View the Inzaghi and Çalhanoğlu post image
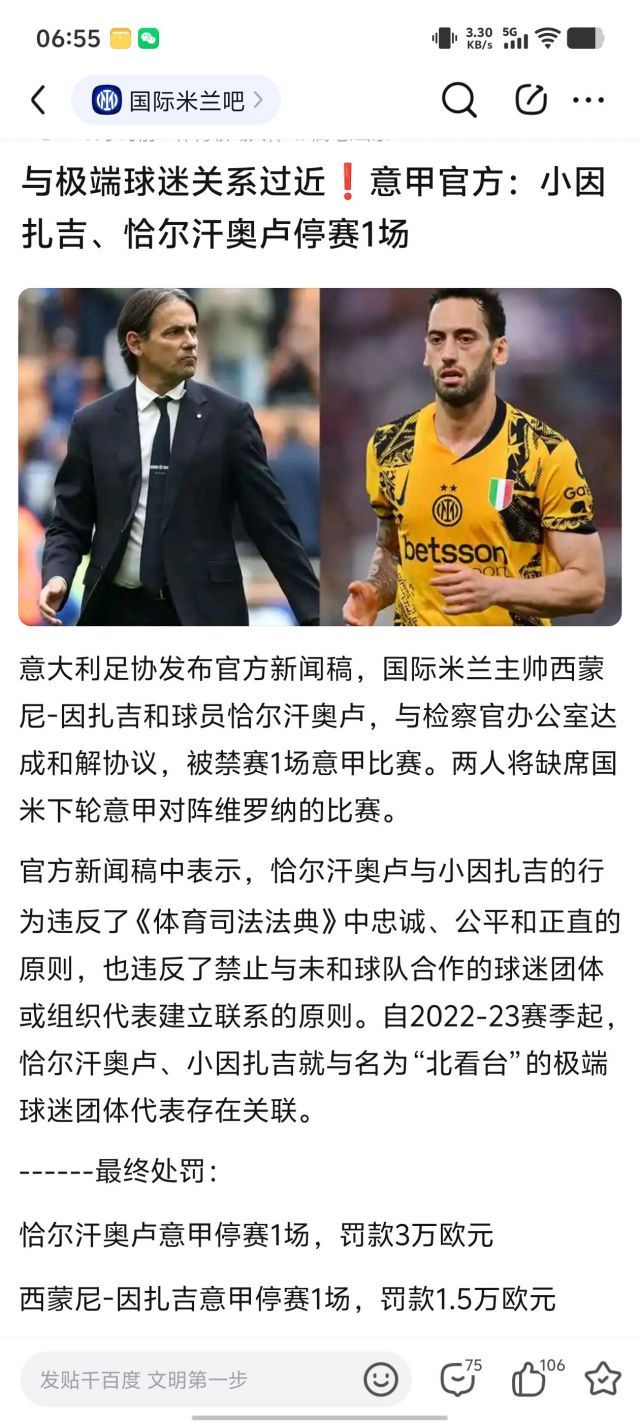Screen dimensions: 640x1422 [320, 457]
